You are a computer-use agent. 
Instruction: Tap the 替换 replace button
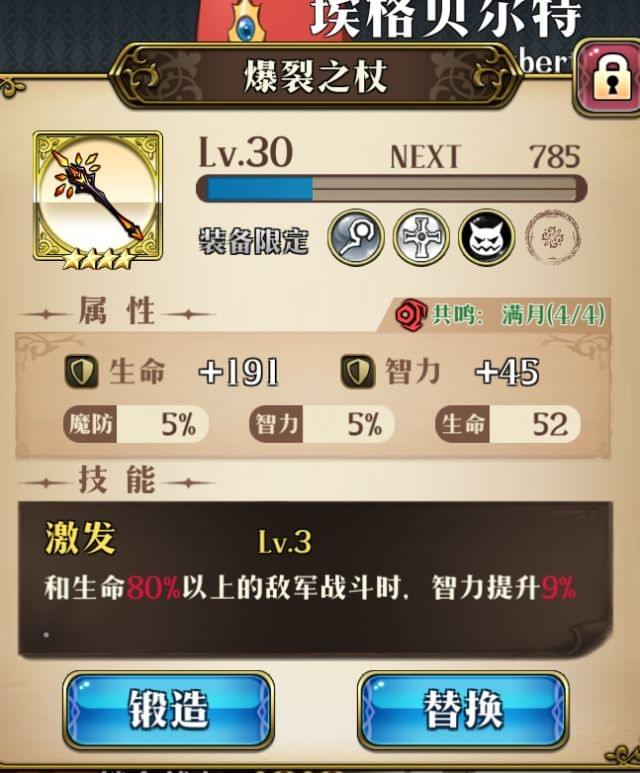point(462,710)
